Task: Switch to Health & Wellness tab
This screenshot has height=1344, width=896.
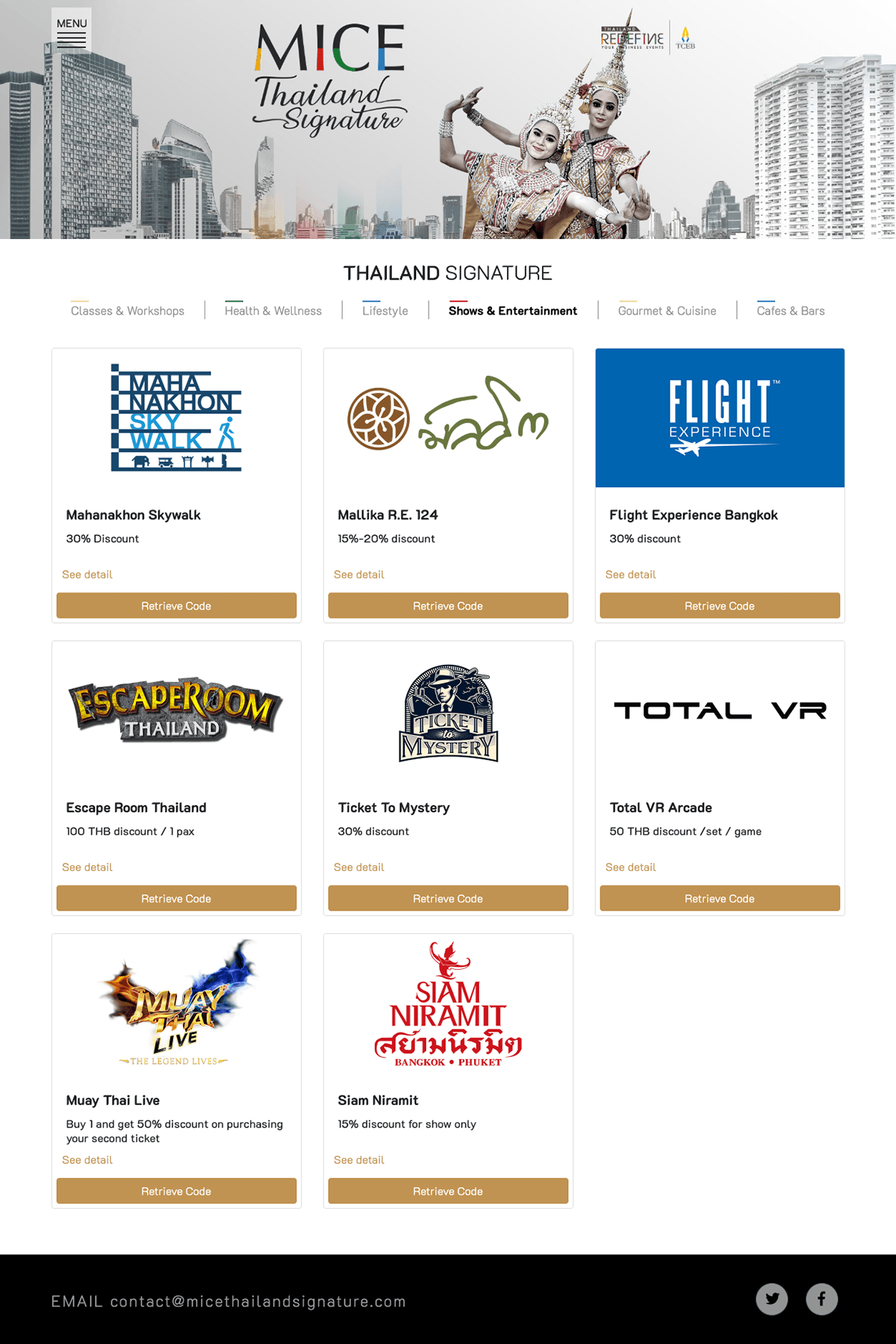Action: [273, 311]
